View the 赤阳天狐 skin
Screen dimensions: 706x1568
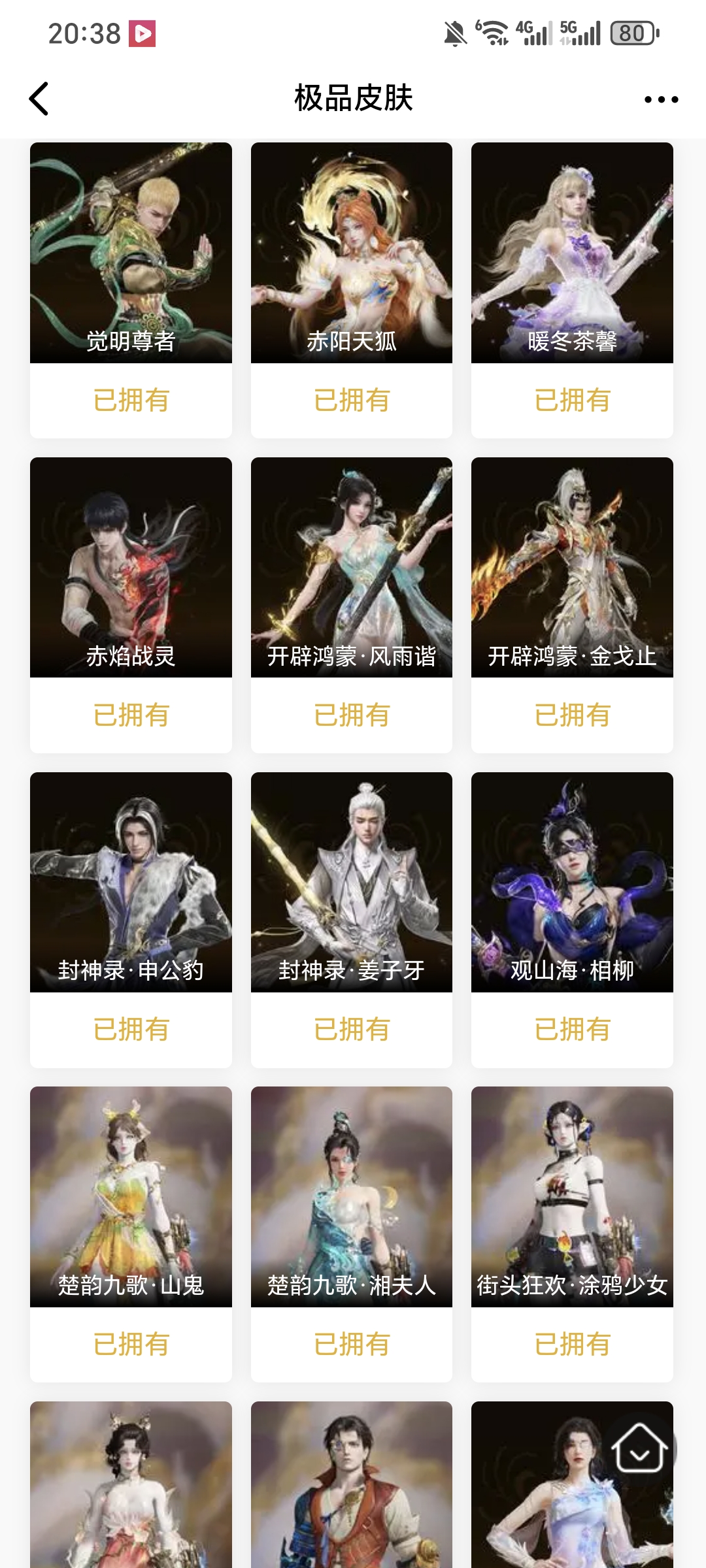(x=352, y=253)
